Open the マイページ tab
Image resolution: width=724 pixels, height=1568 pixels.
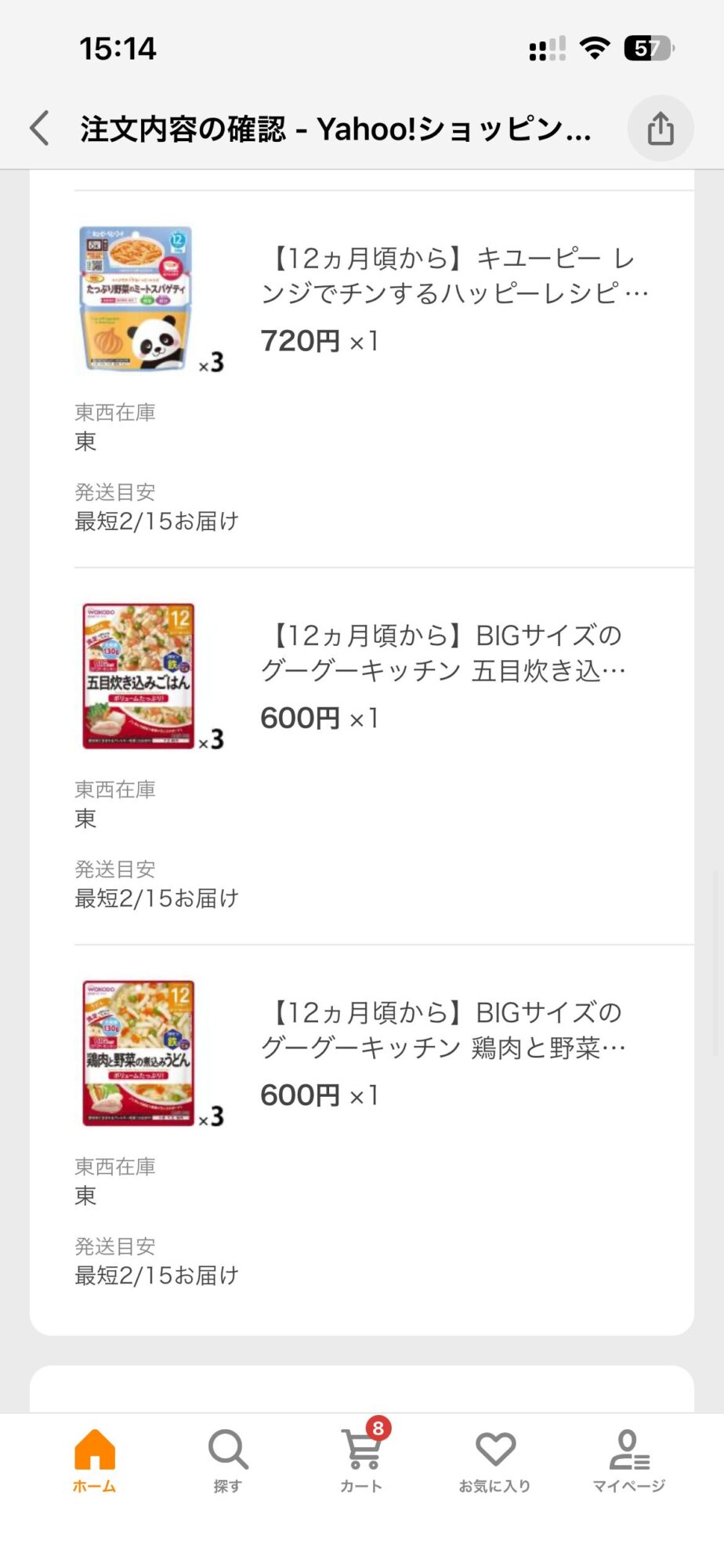pyautogui.click(x=628, y=1460)
